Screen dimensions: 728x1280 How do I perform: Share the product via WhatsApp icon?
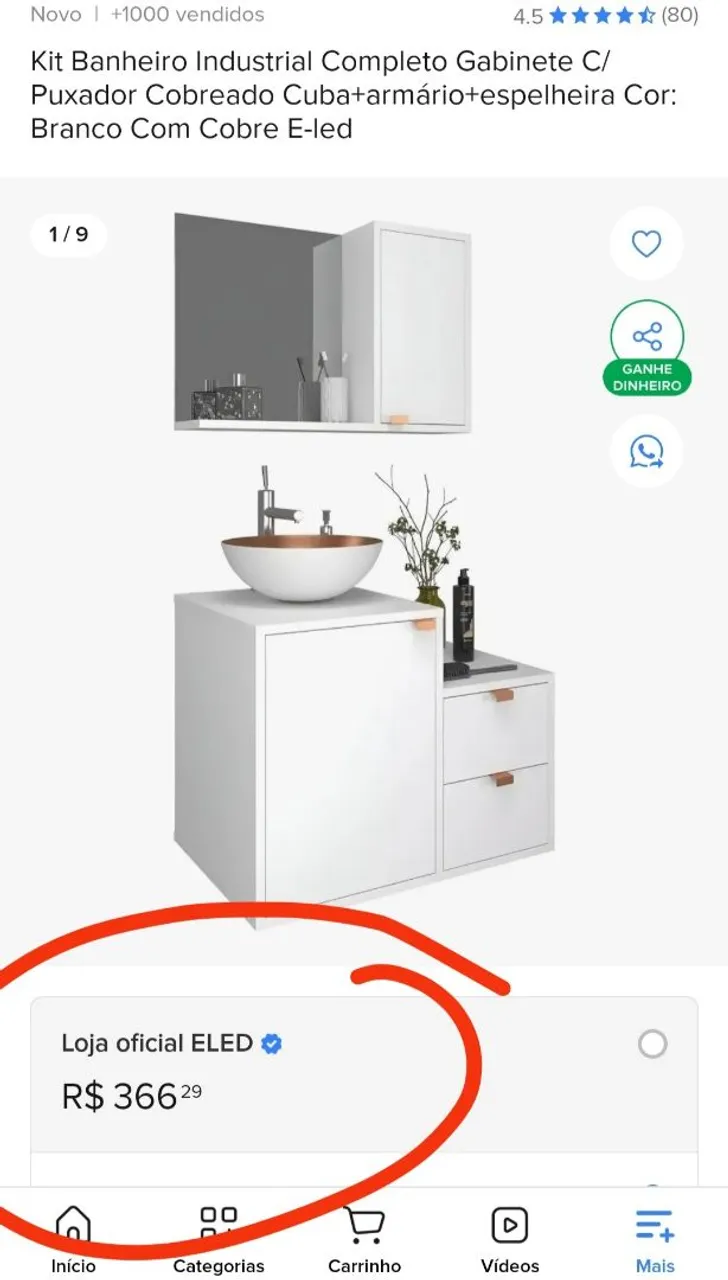(x=646, y=452)
